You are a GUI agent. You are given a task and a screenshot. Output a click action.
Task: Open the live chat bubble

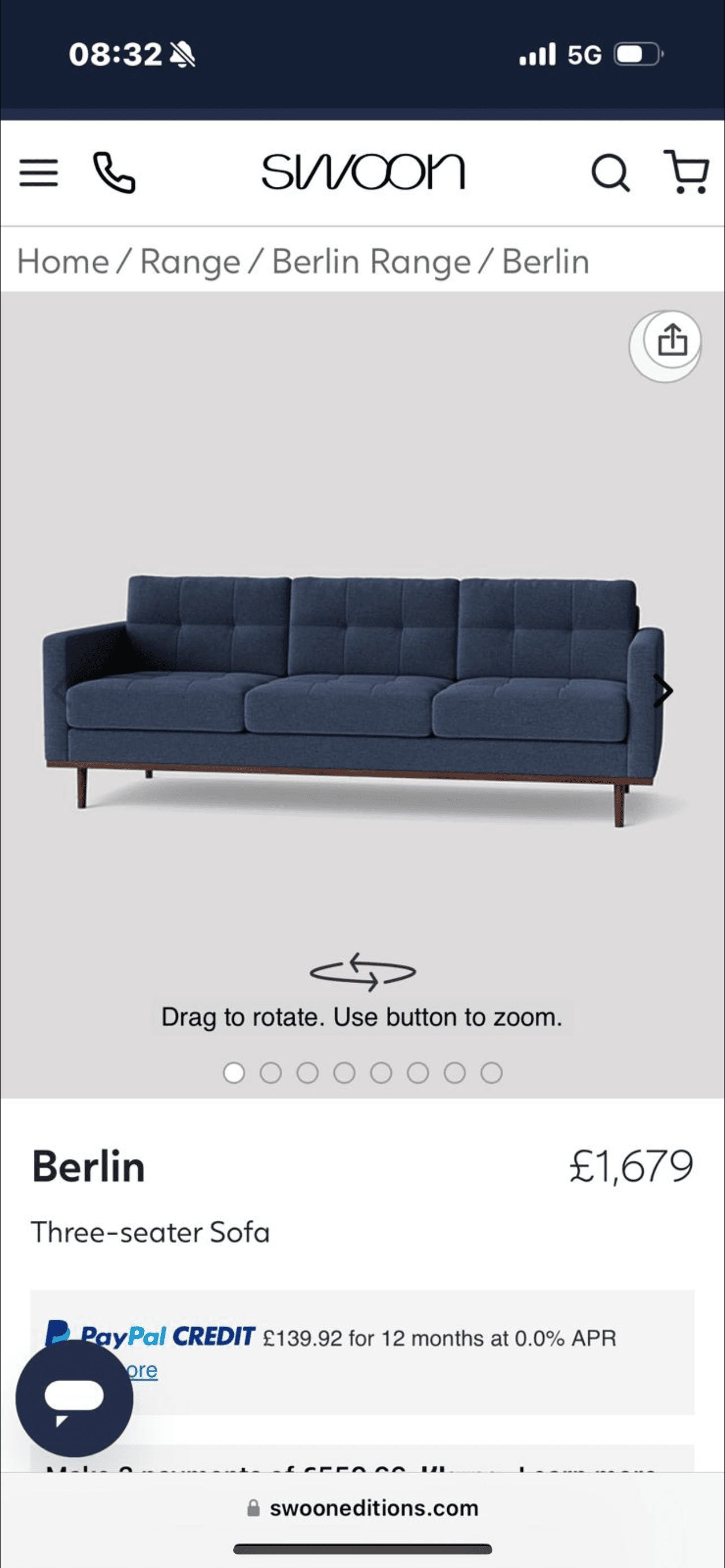[x=75, y=1398]
